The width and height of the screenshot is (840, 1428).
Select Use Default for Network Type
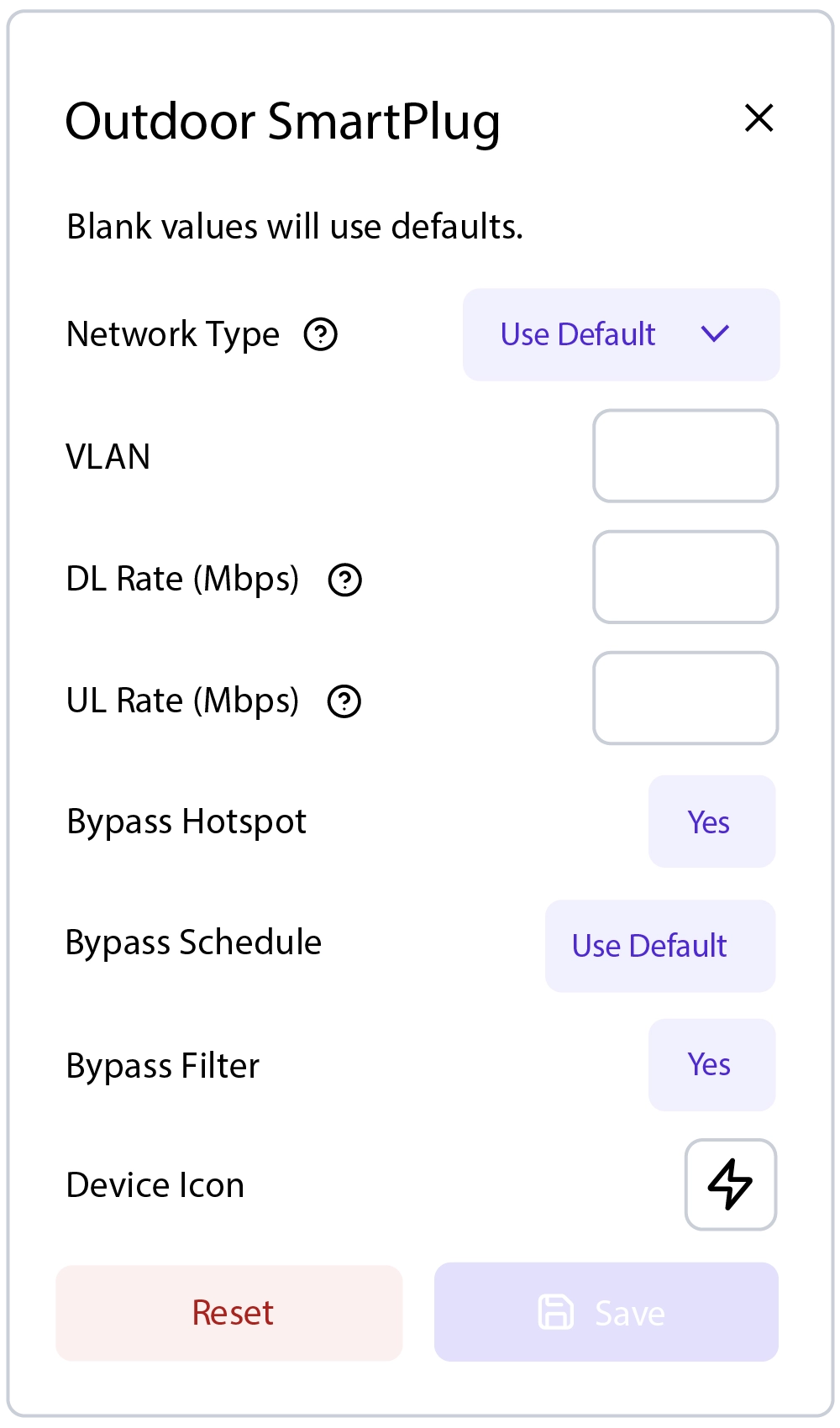point(577,334)
